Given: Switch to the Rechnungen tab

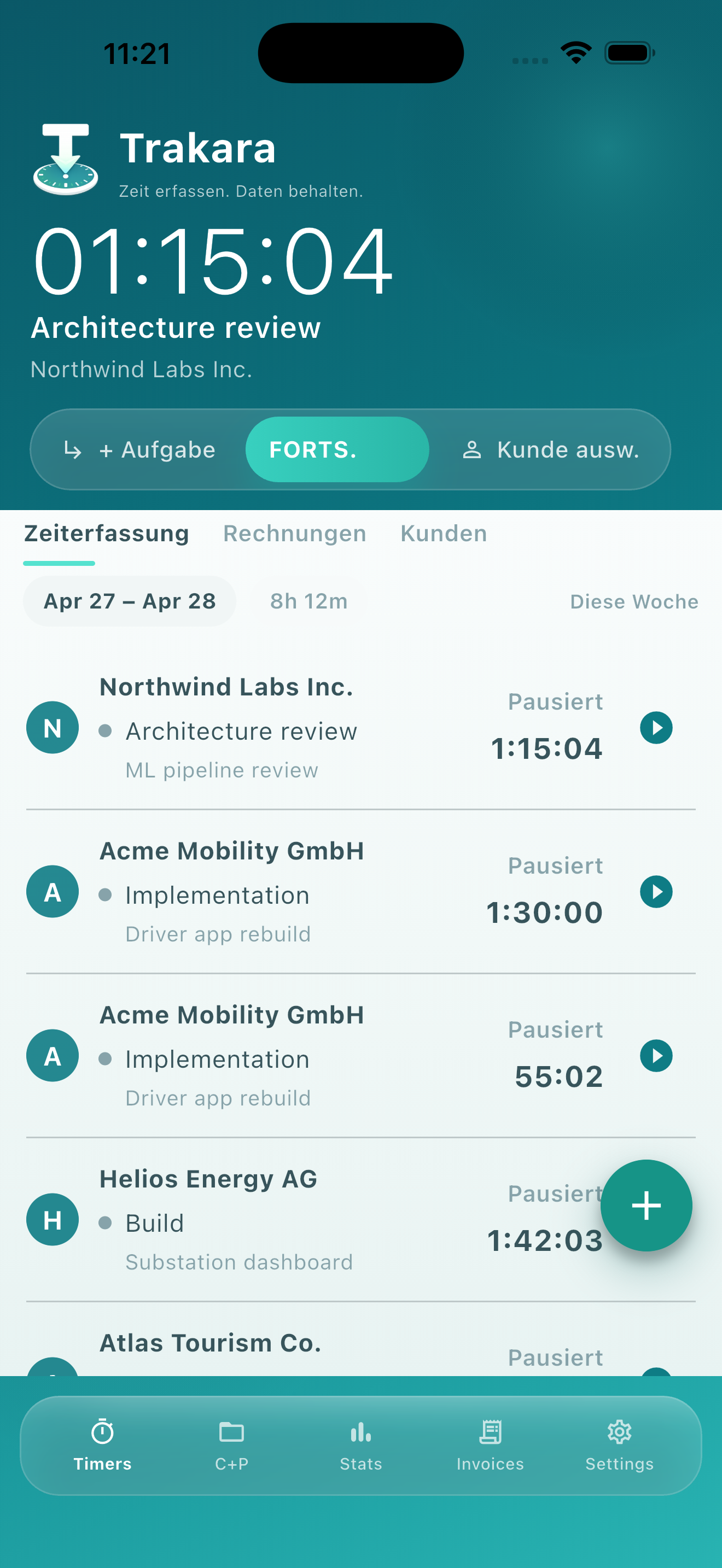Looking at the screenshot, I should tap(294, 533).
